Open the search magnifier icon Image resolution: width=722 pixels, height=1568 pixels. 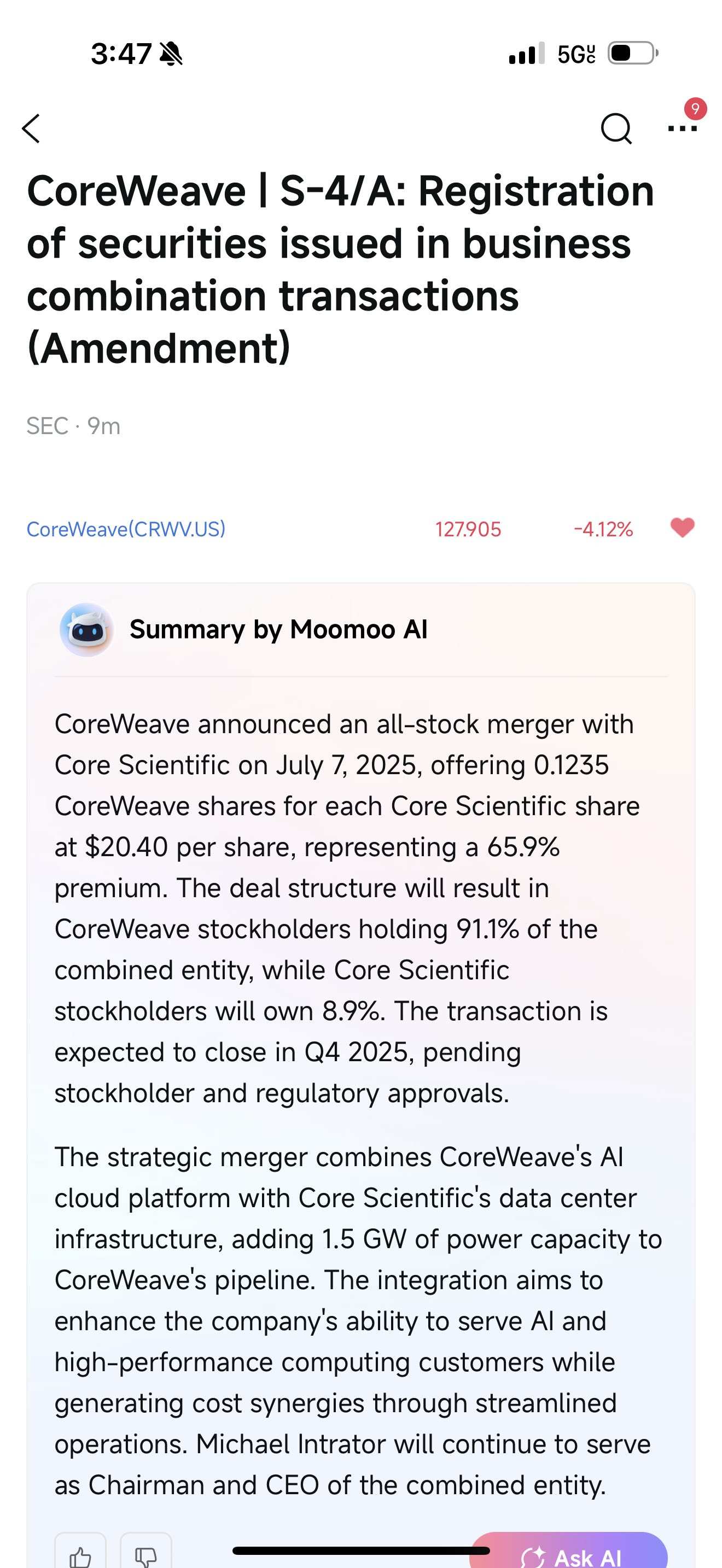[x=615, y=128]
